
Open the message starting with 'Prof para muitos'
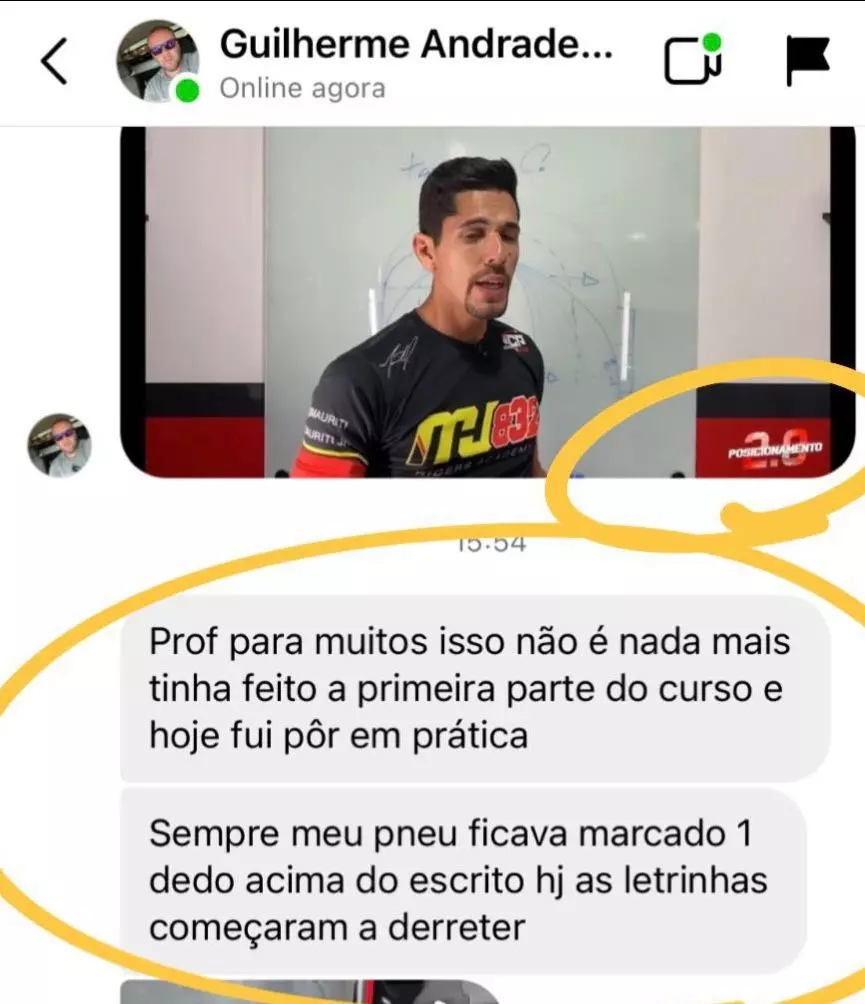(x=470, y=687)
